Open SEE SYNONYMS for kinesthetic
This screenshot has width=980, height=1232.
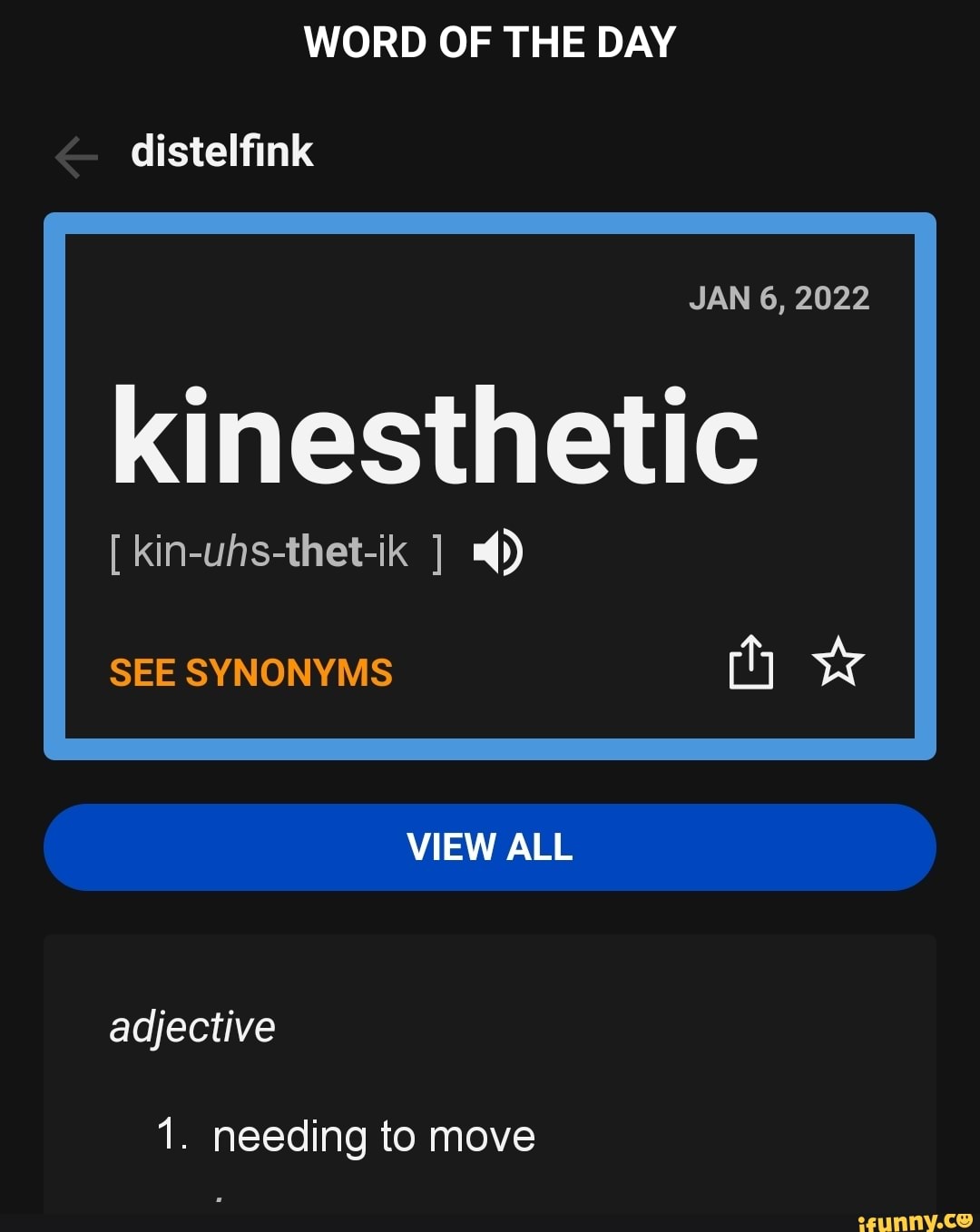point(251,671)
